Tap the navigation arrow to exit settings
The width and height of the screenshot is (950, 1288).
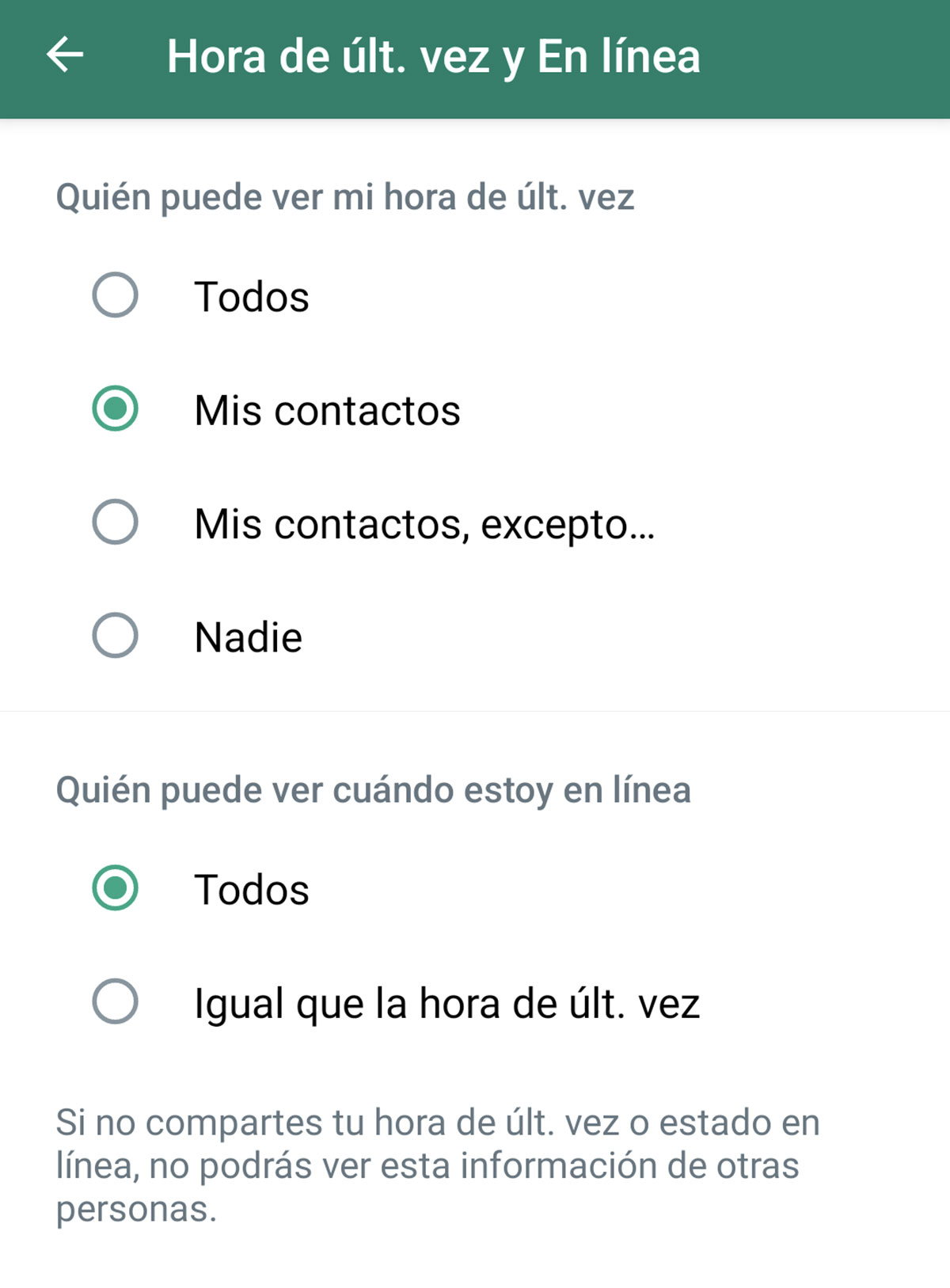point(63,54)
